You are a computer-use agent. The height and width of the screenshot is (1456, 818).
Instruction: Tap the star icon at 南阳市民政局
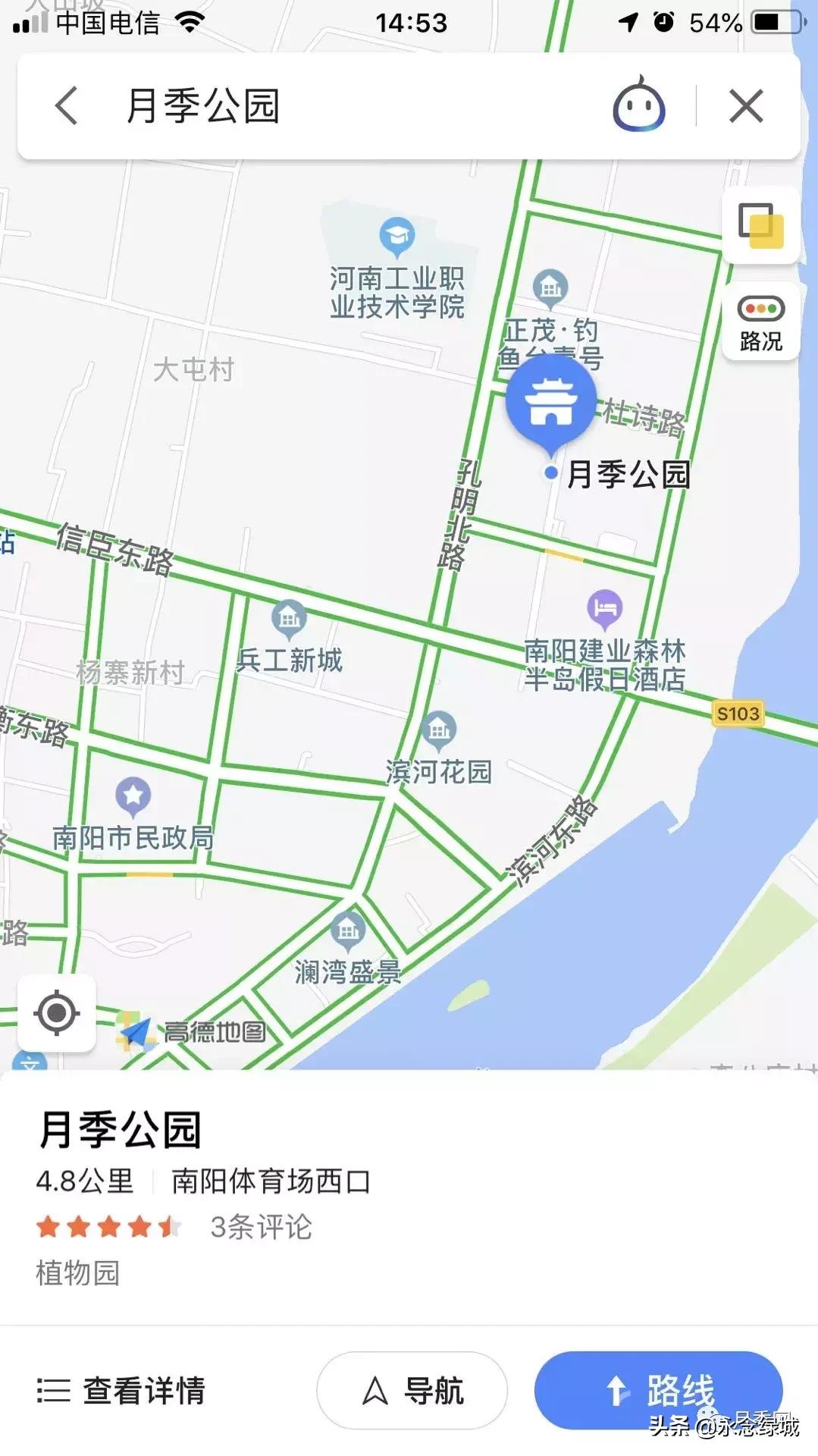(135, 795)
